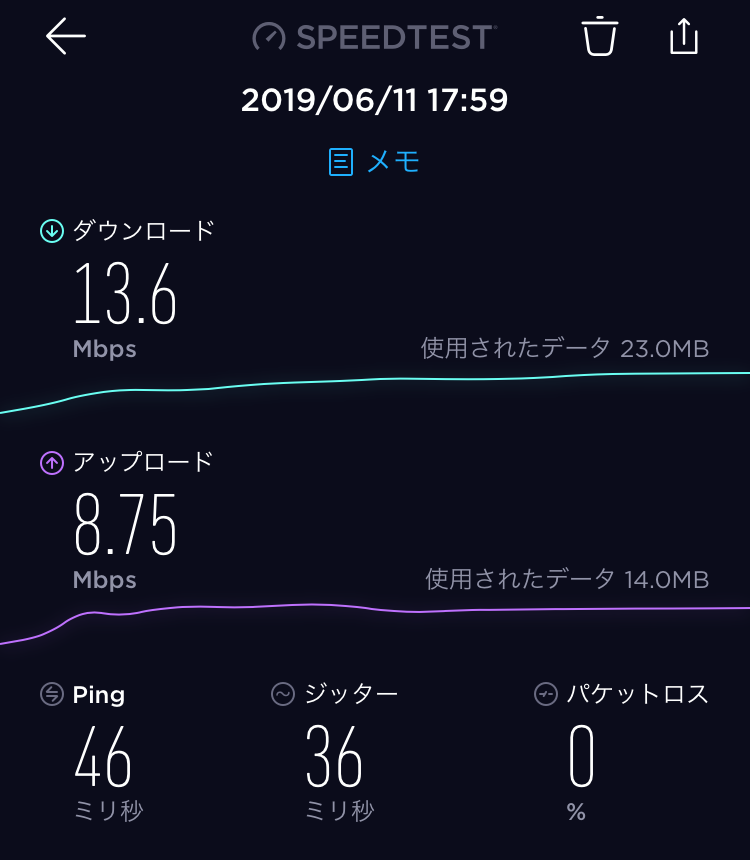Tap the trash icon to delete result

click(x=600, y=37)
